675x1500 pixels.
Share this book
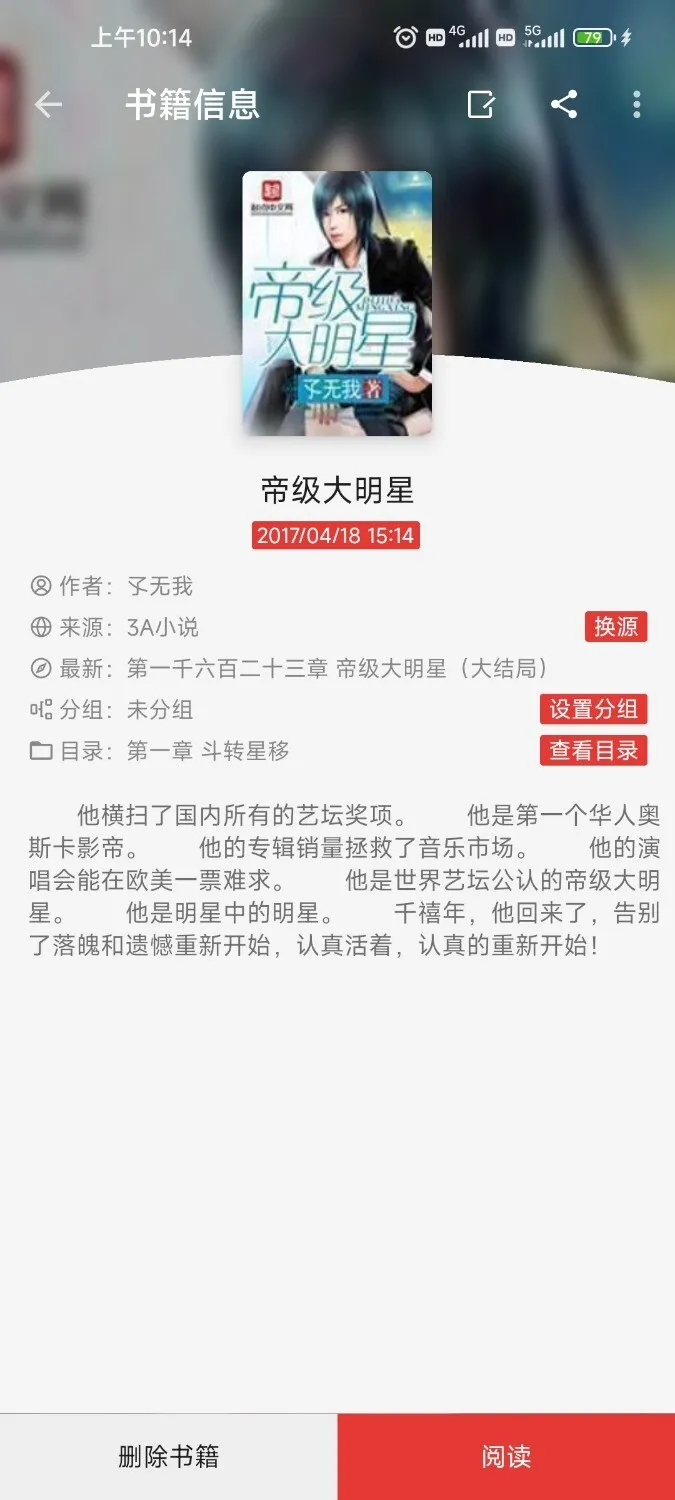[564, 104]
